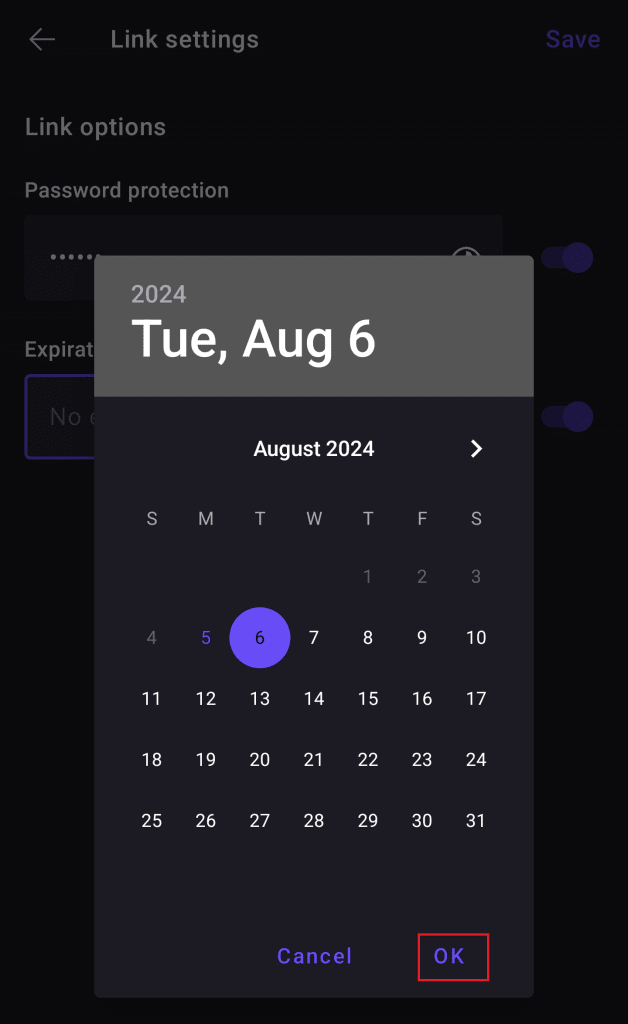Select August 18 in the calendar
This screenshot has height=1024, width=628.
pyautogui.click(x=152, y=760)
